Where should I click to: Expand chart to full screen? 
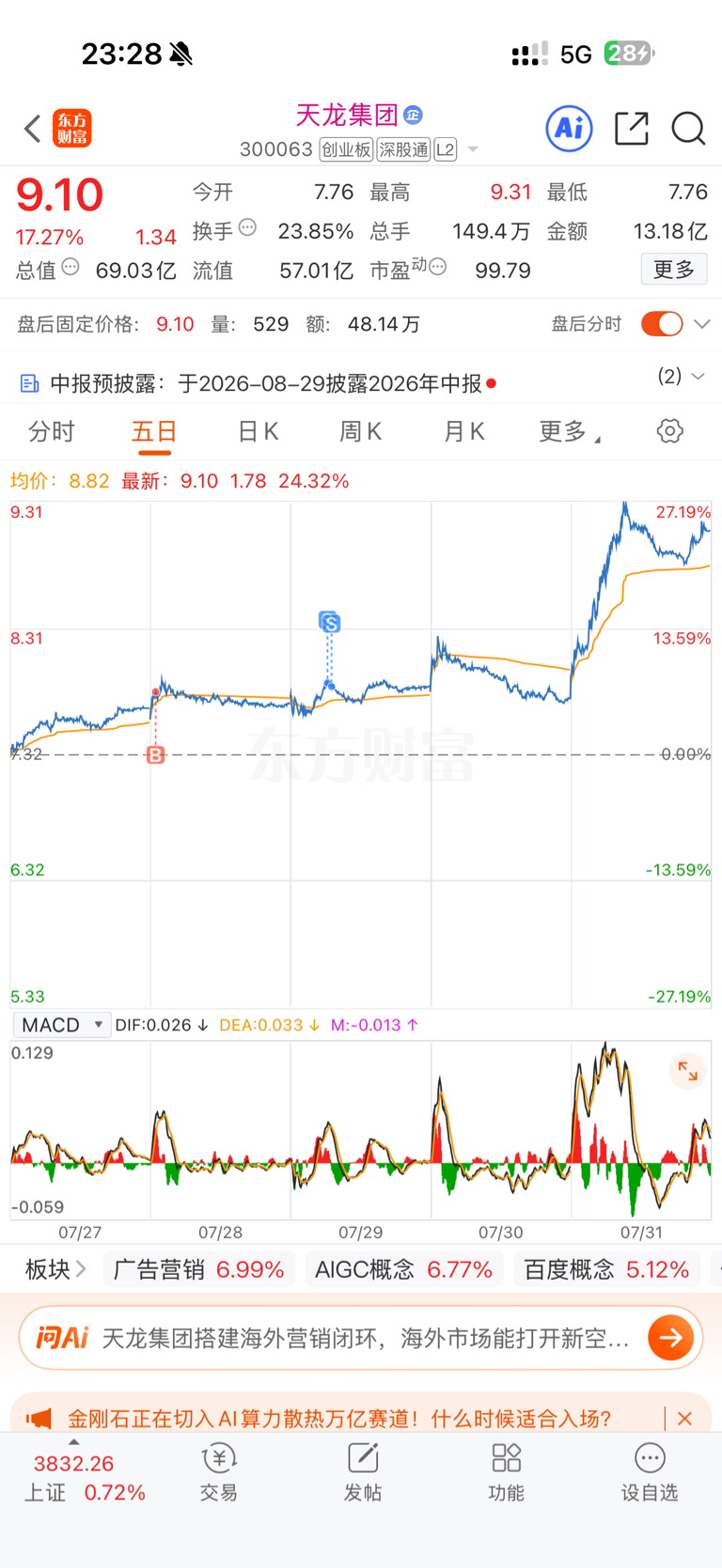687,1071
